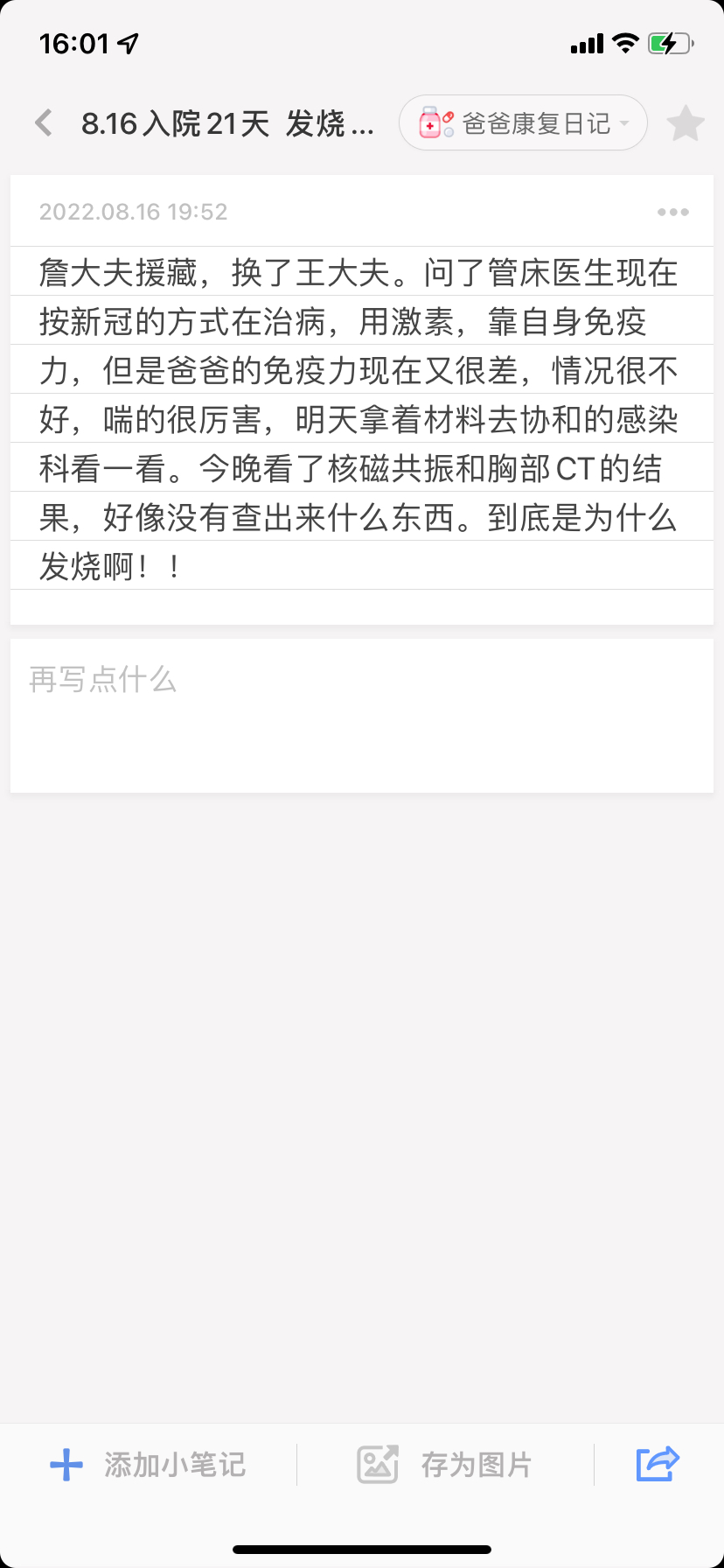Go back using the back arrow

(x=44, y=123)
